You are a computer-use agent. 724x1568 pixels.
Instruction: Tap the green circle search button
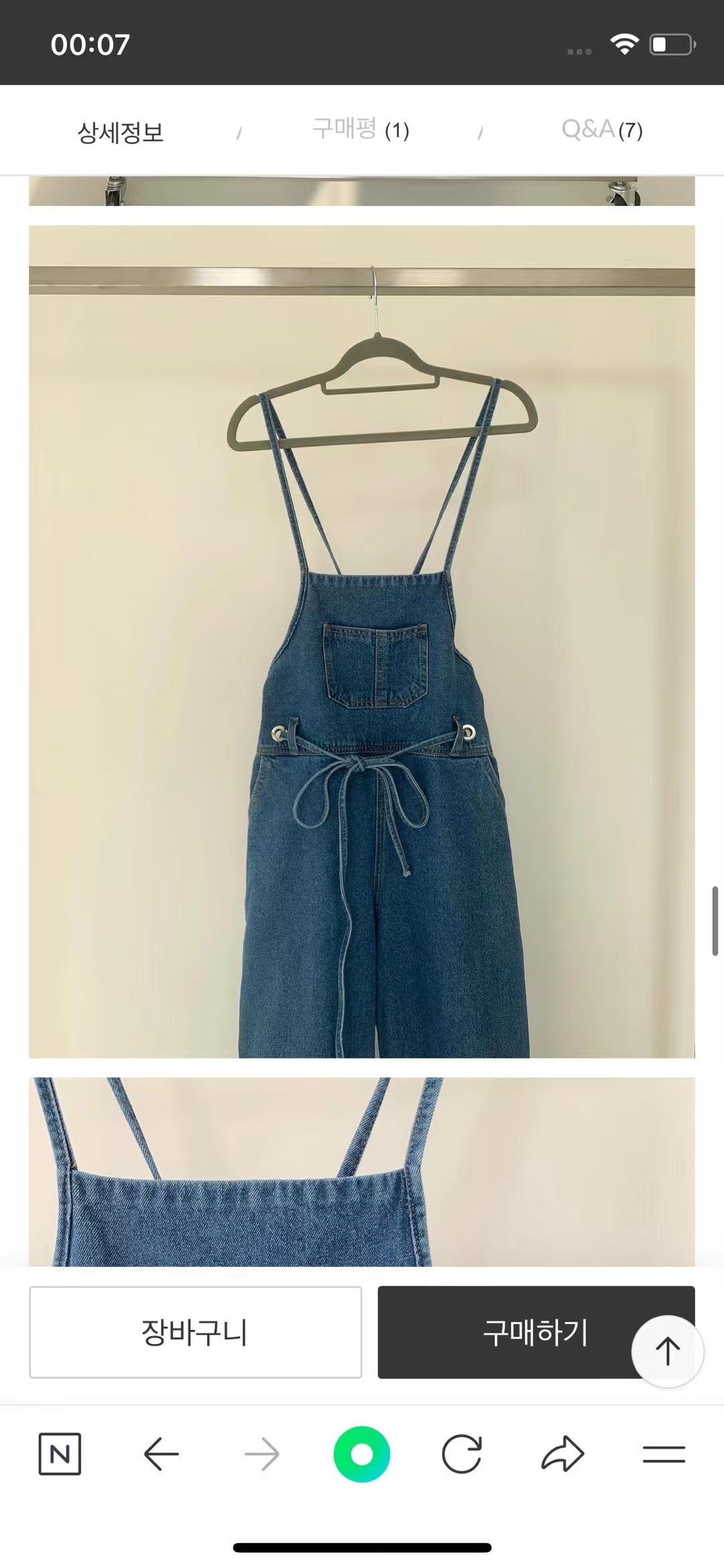coord(362,1454)
